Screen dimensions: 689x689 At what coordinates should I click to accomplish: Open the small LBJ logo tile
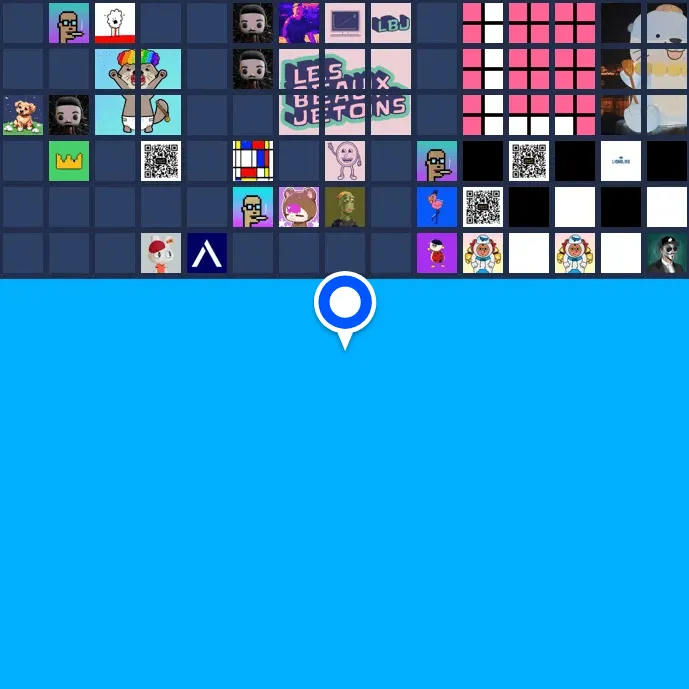(391, 23)
